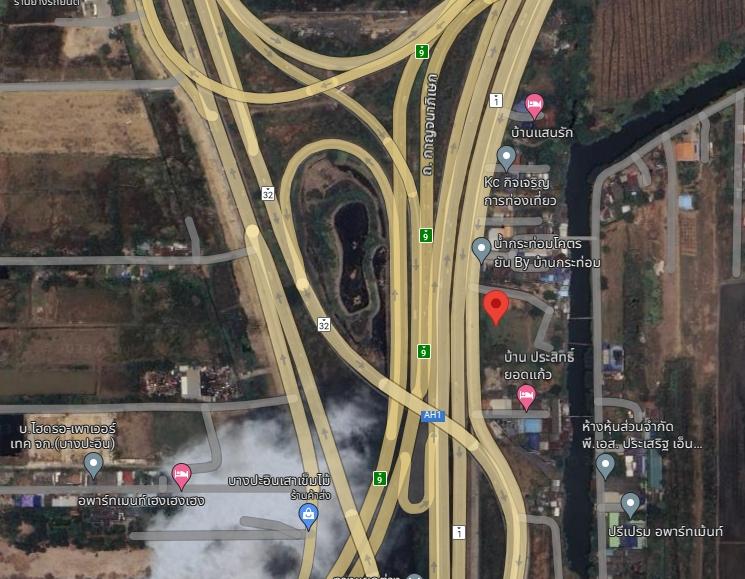Select the บ้าน ประสิทธิ์ ยอดแก้ว lodging marker
The width and height of the screenshot is (745, 579).
[x=526, y=399]
